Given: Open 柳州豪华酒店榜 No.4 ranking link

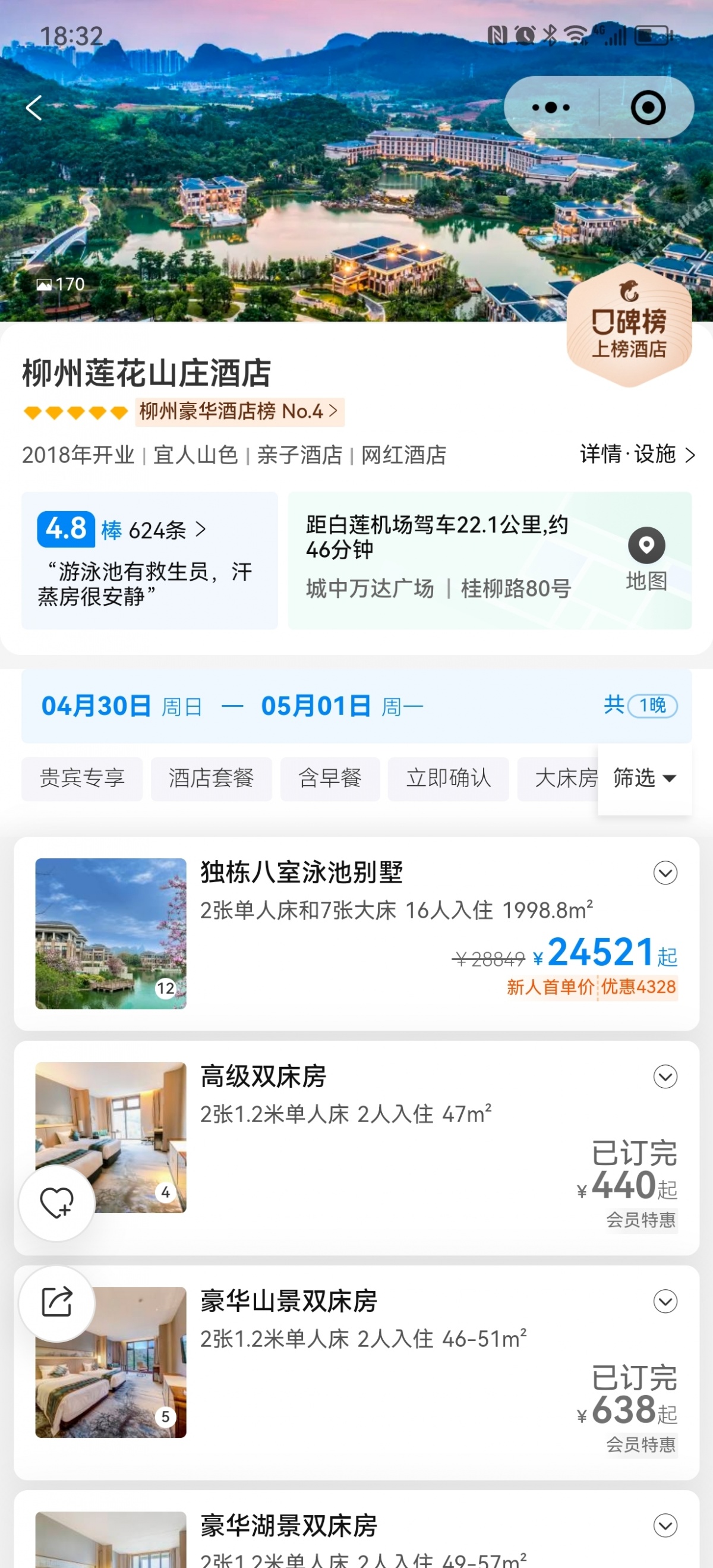Looking at the screenshot, I should pos(239,411).
